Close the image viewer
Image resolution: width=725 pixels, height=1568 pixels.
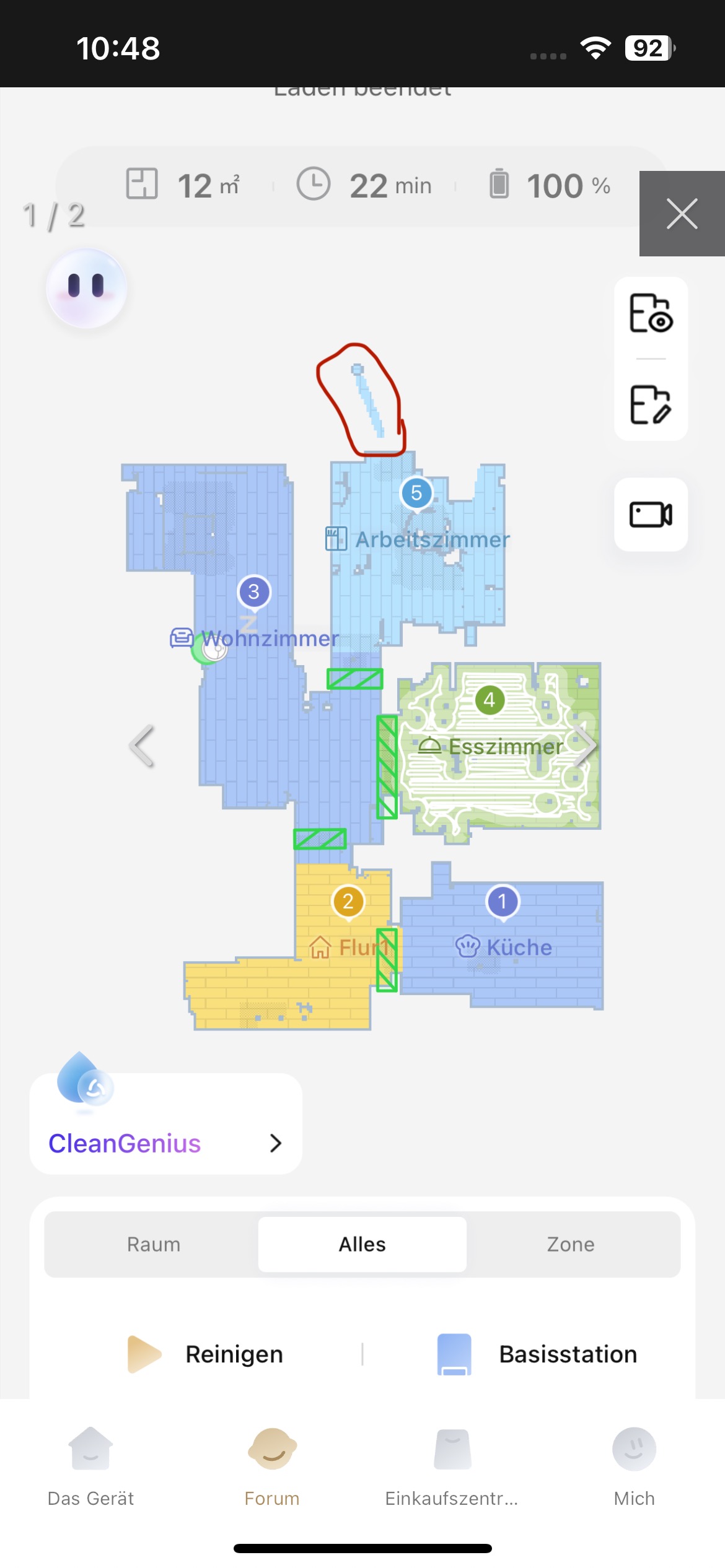[682, 214]
